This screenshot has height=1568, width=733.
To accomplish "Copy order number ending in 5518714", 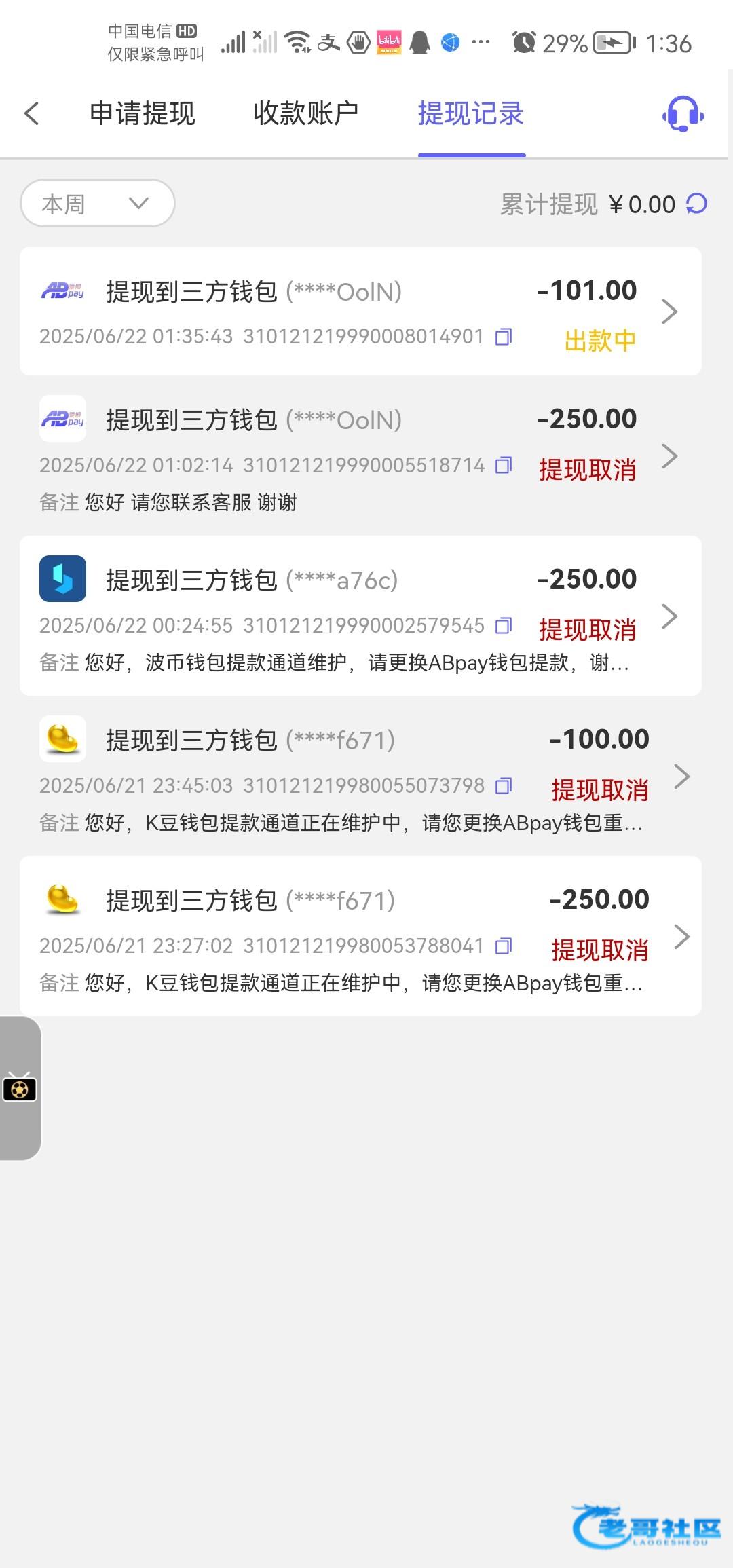I will pos(504,466).
